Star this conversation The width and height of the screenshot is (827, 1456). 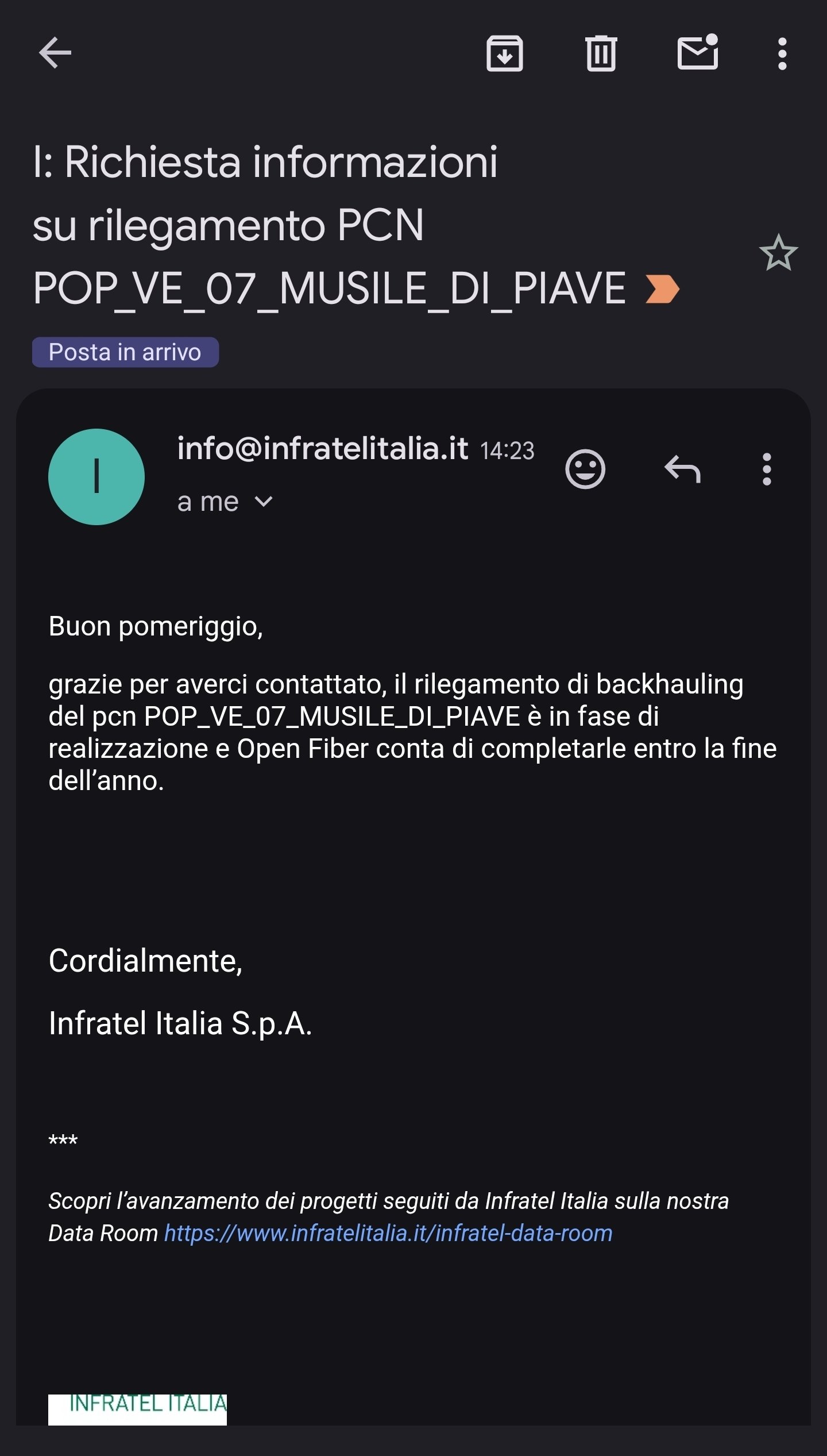point(778,253)
